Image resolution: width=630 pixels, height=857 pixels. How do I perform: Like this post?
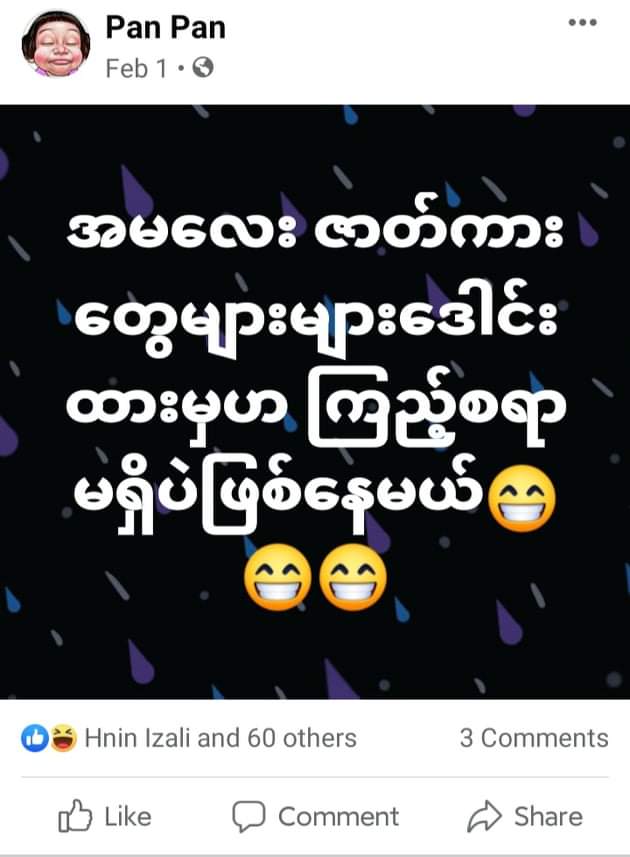click(105, 816)
